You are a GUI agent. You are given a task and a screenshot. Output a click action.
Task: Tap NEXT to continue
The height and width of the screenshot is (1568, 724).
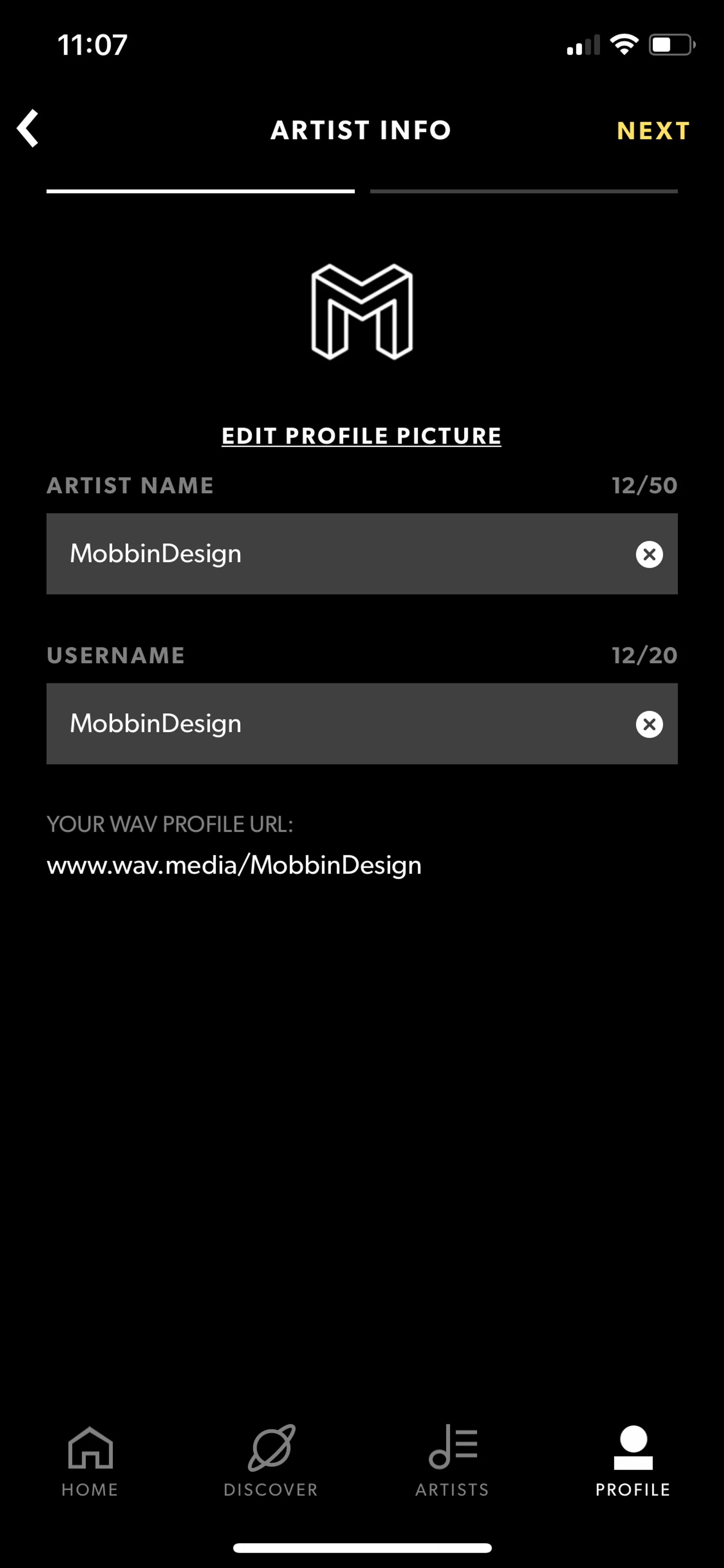[x=653, y=131]
